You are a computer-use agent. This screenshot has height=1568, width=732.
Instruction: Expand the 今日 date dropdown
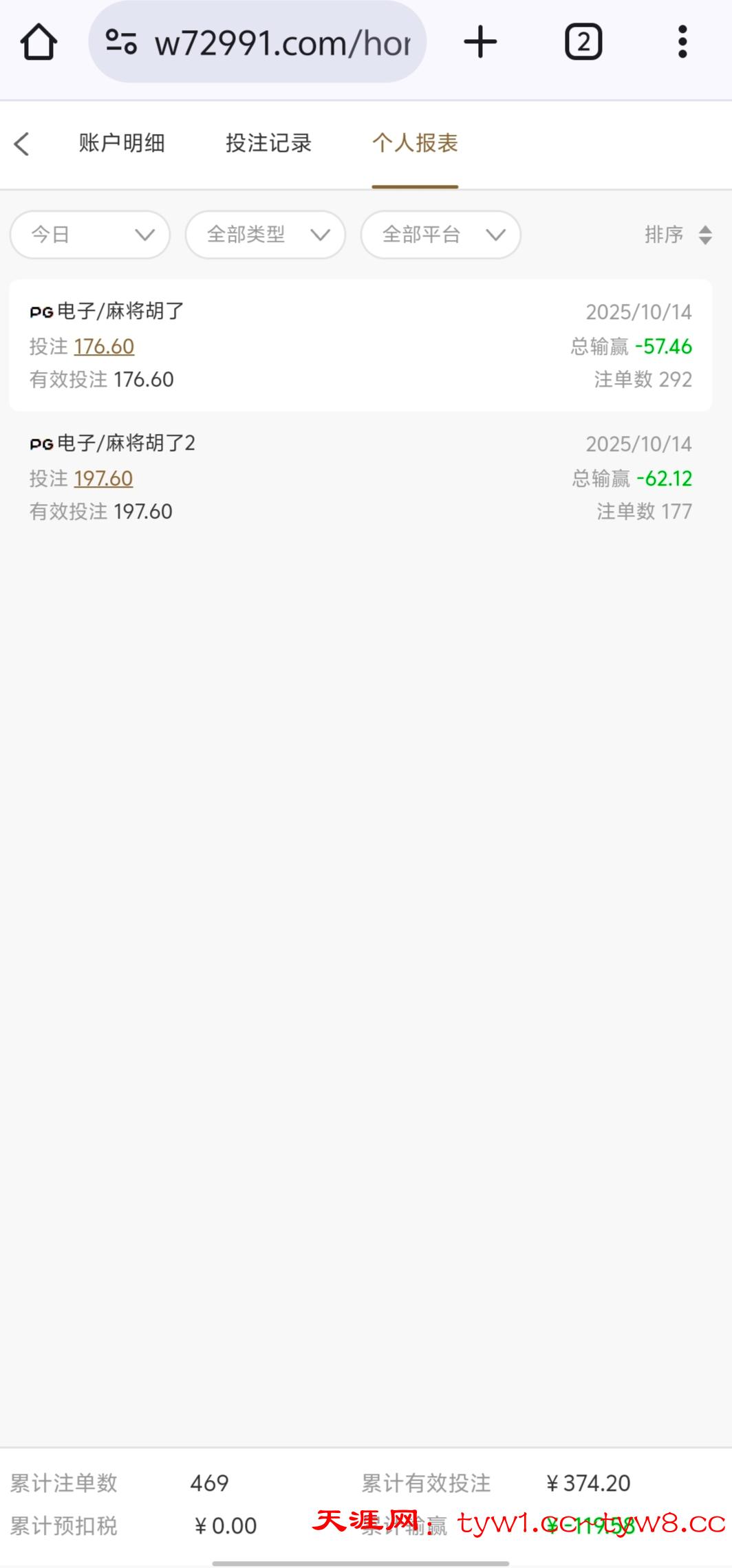tap(90, 235)
